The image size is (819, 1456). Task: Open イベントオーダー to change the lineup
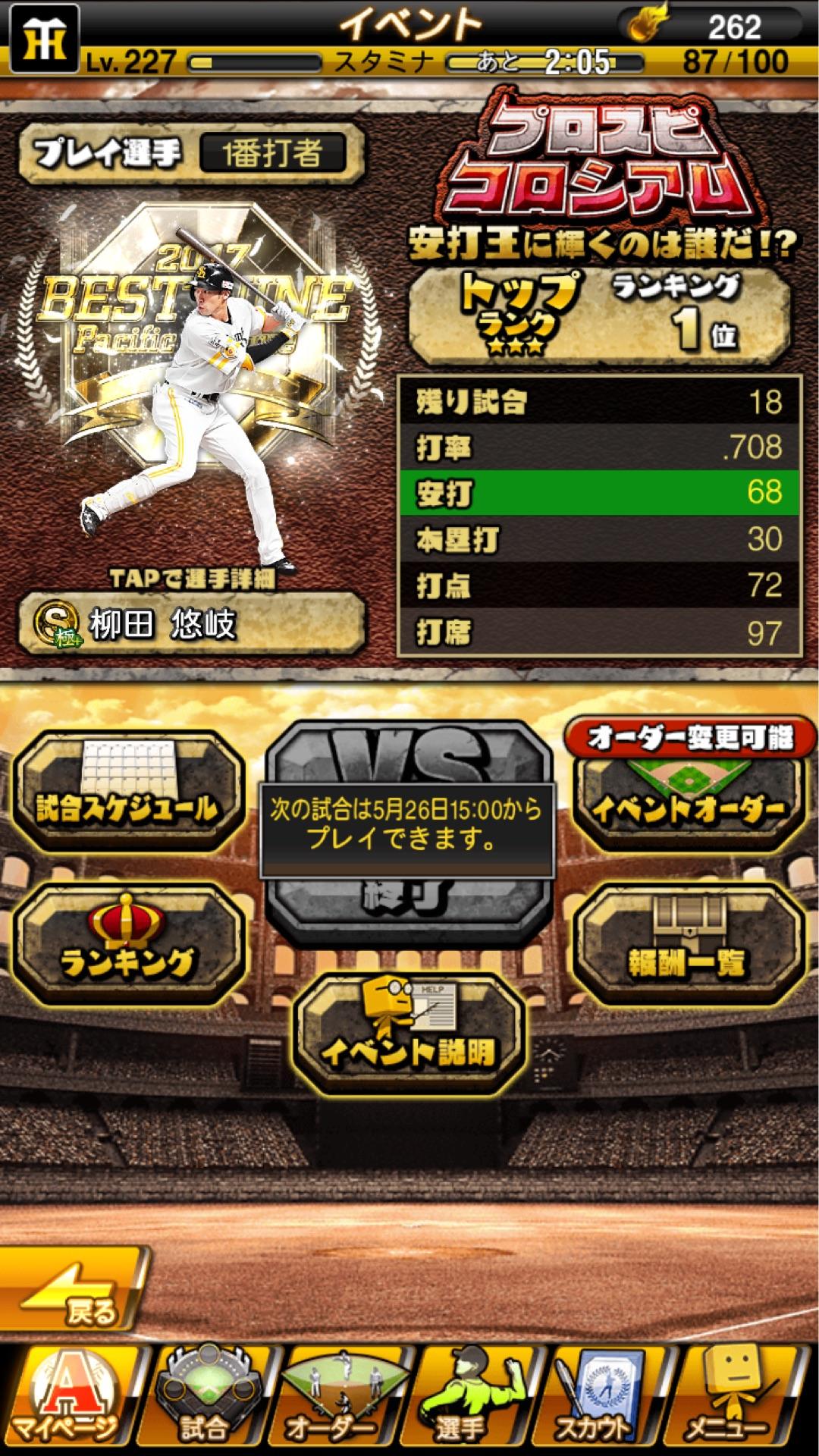click(x=689, y=796)
